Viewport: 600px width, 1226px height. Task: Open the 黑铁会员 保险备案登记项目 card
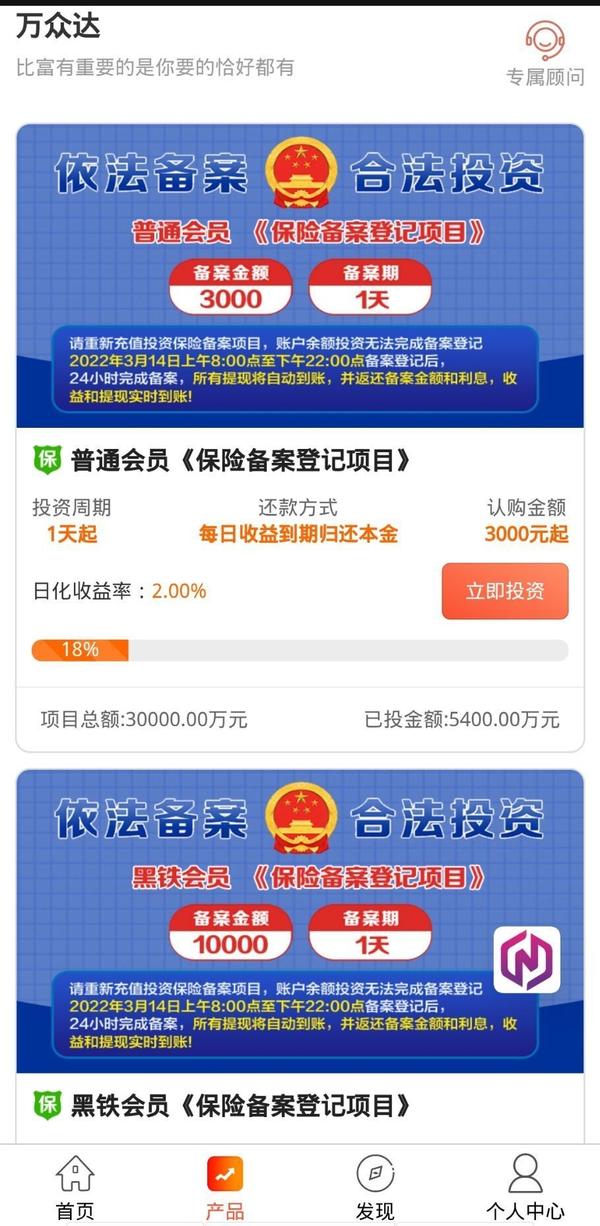tap(240, 1106)
